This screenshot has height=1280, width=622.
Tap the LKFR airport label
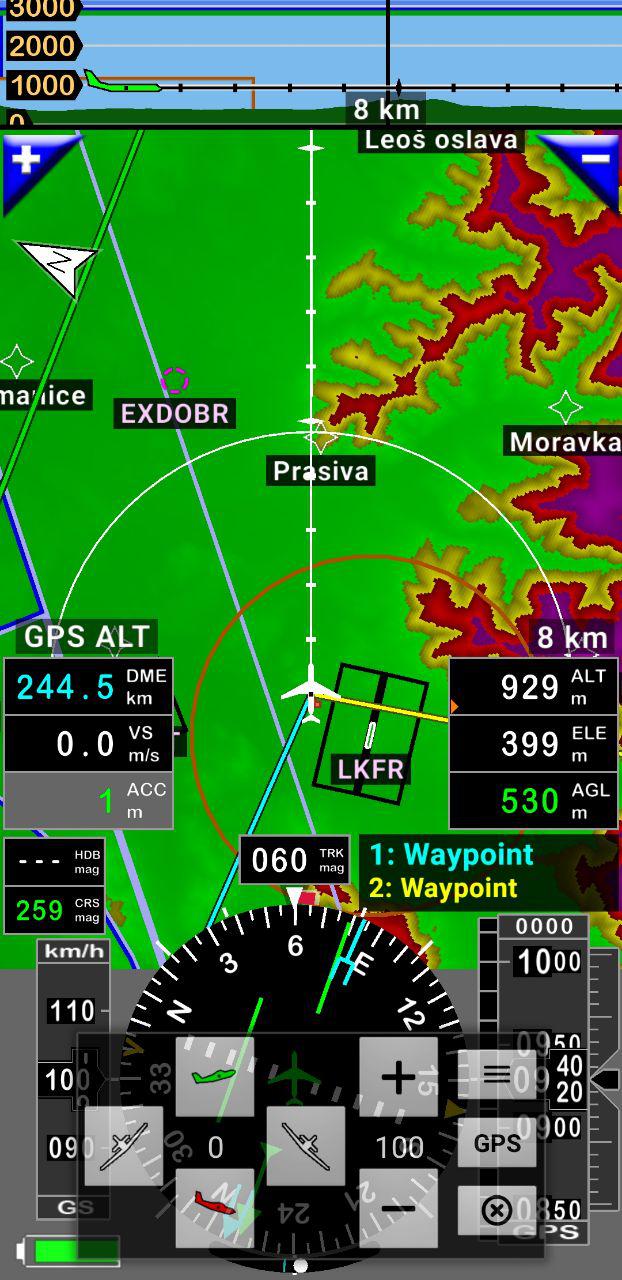pyautogui.click(x=370, y=769)
